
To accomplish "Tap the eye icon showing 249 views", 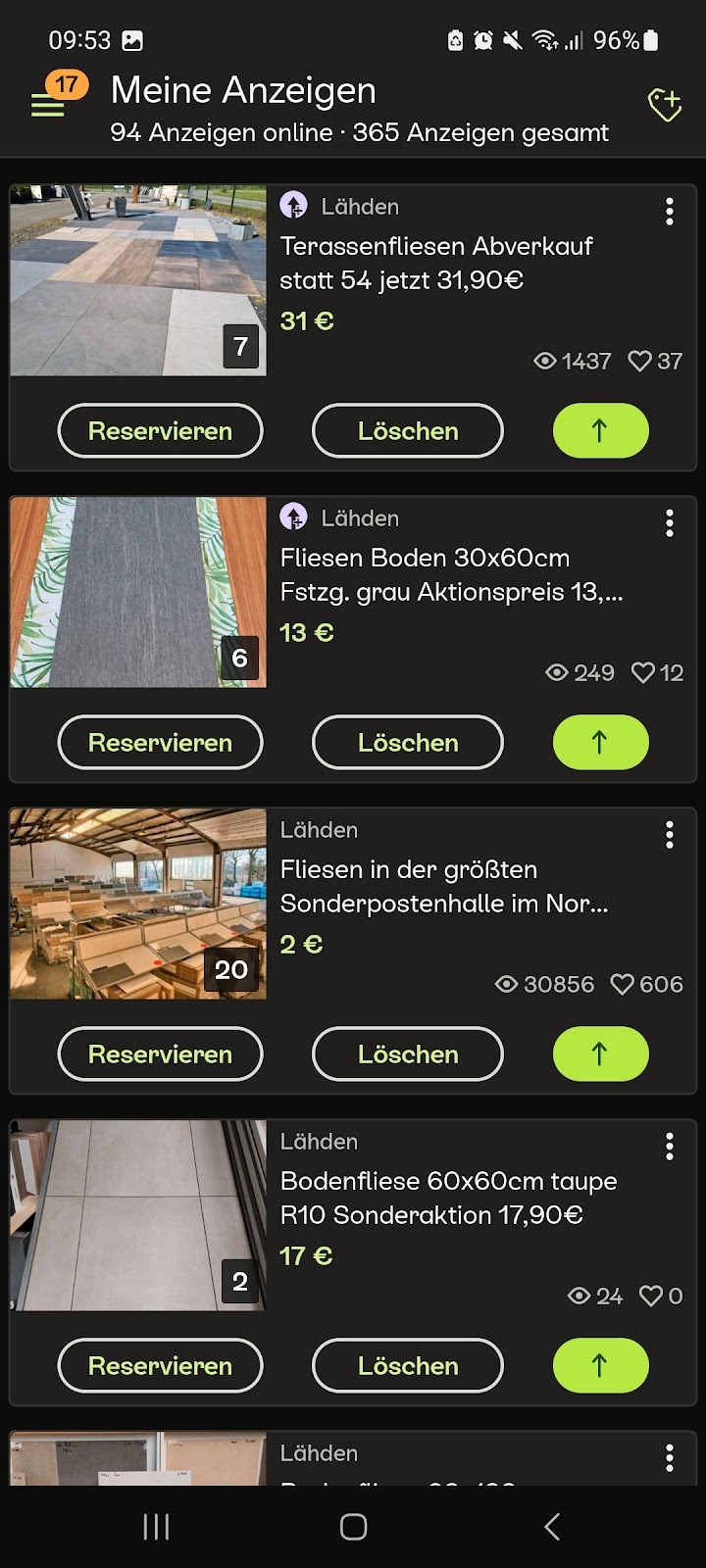I will click(556, 673).
